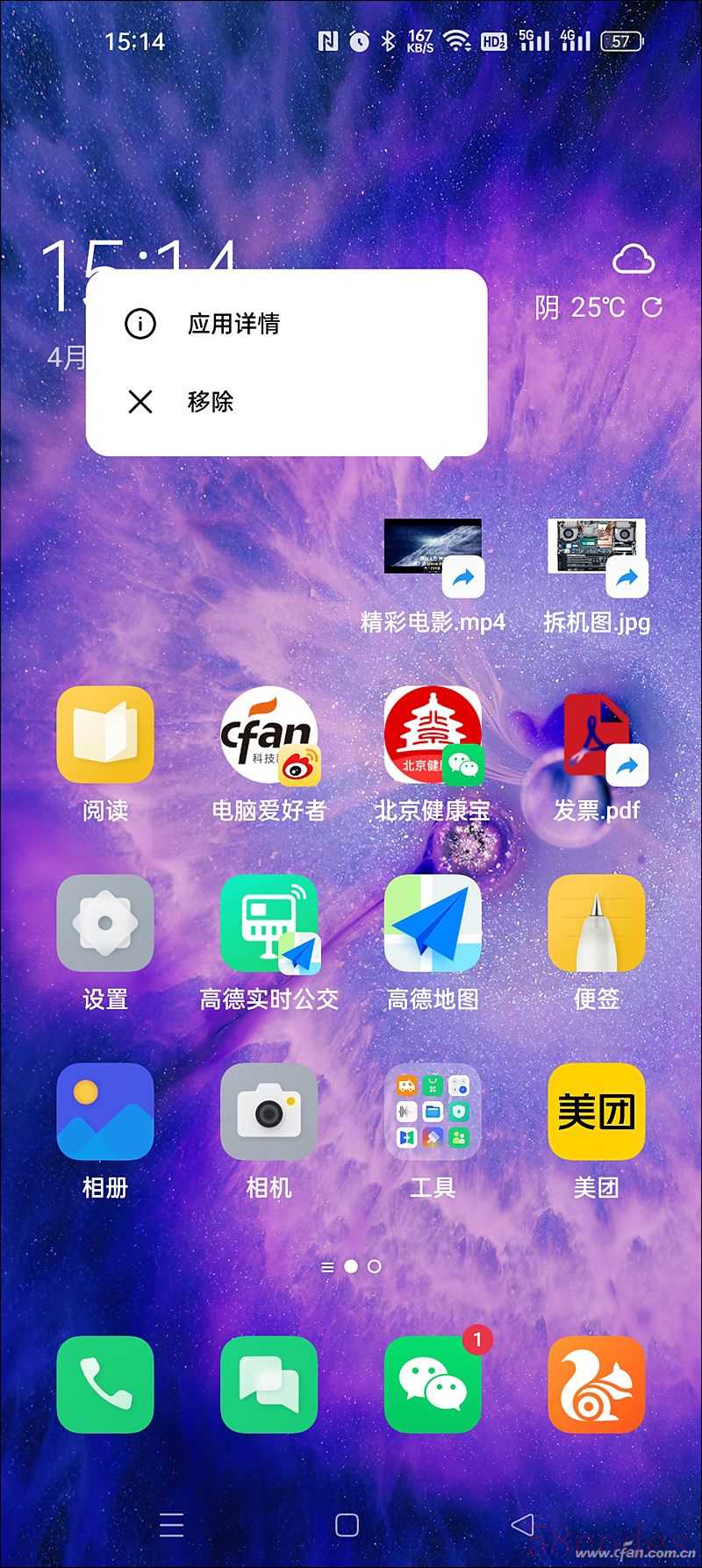Image resolution: width=702 pixels, height=1568 pixels.
Task: Open WeChat with one unread badge
Action: click(433, 1384)
